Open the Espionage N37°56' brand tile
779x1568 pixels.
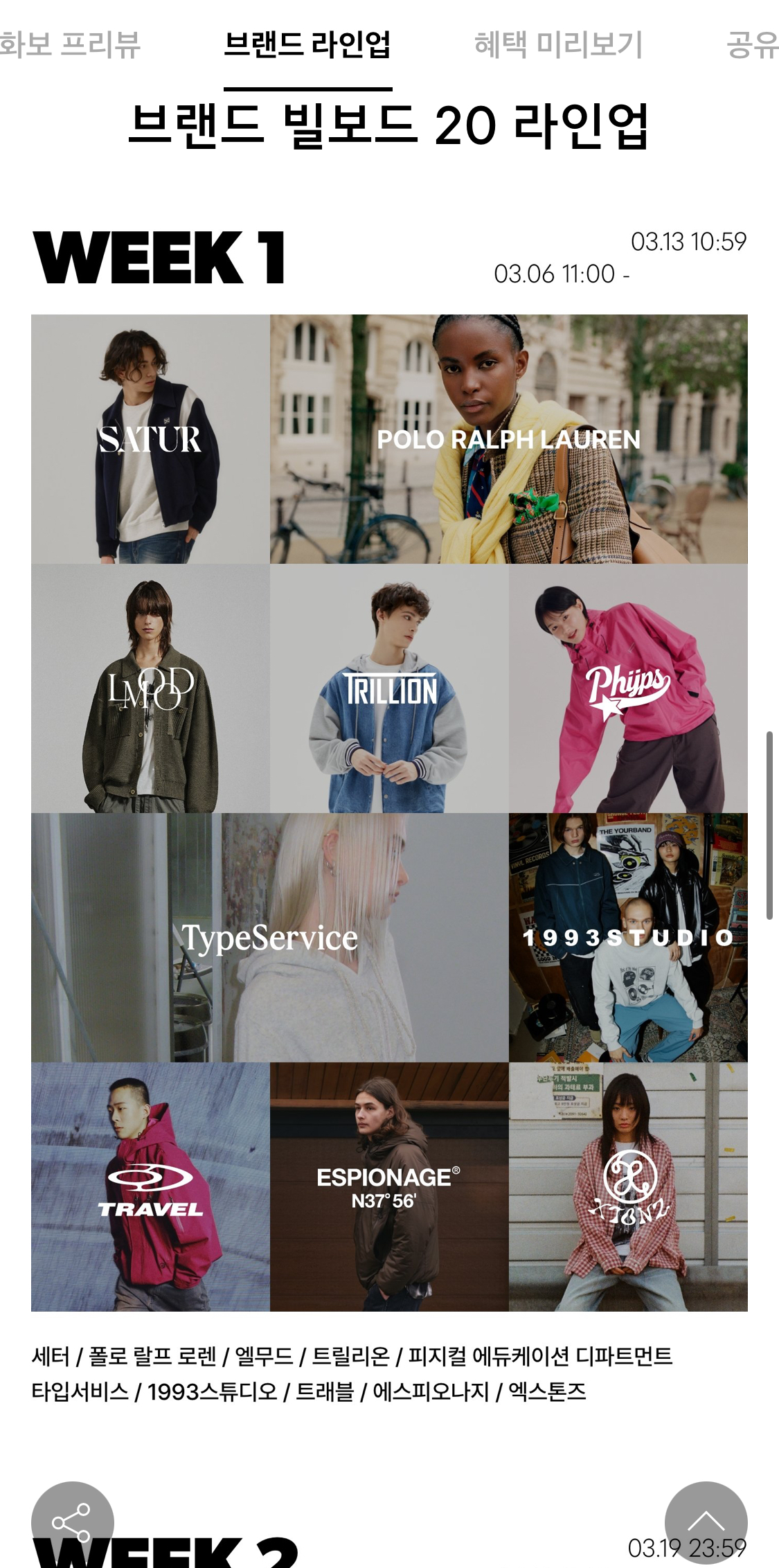[389, 1187]
